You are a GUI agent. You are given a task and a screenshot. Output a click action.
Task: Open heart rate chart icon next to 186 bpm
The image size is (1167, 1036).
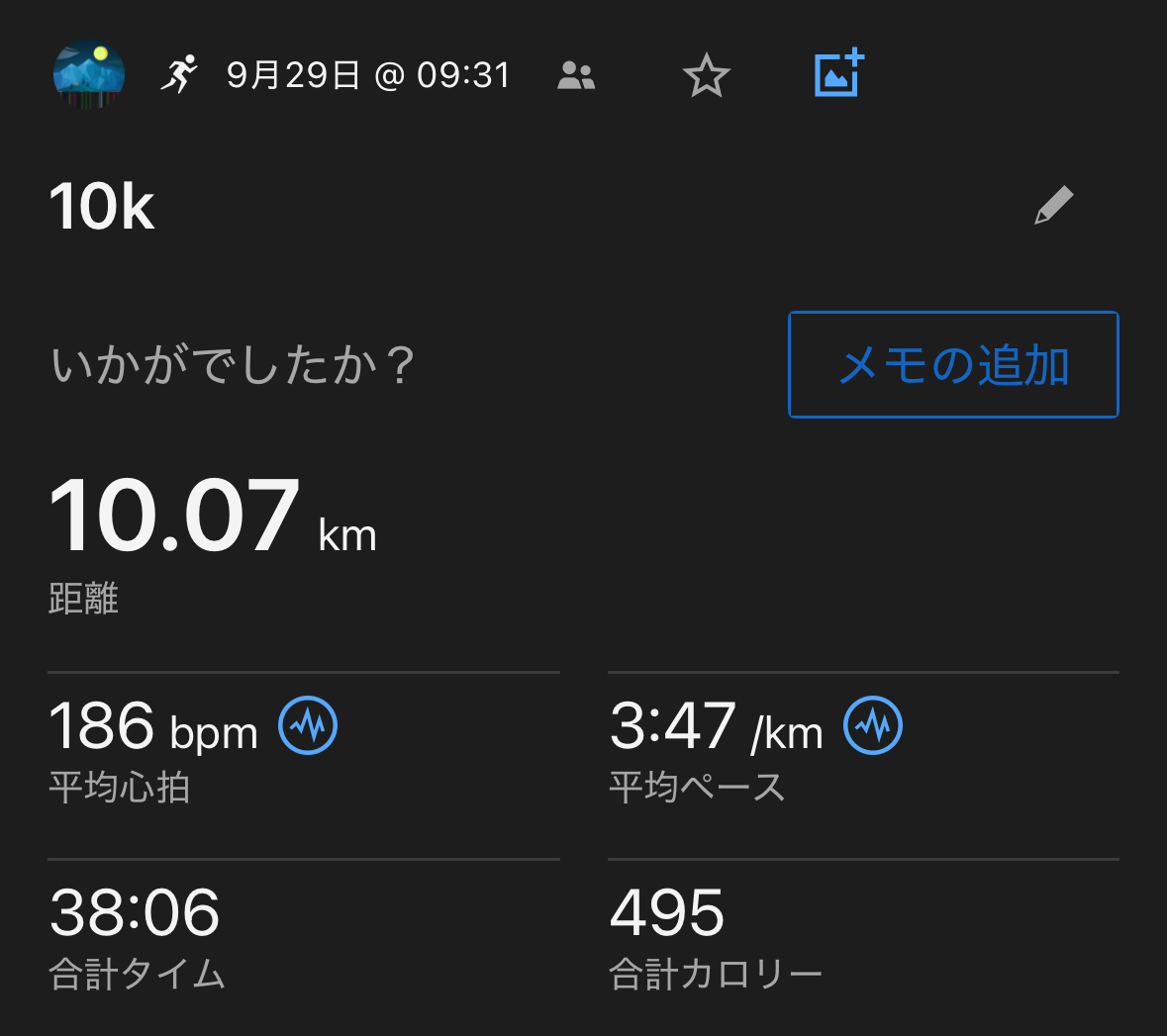pyautogui.click(x=308, y=725)
